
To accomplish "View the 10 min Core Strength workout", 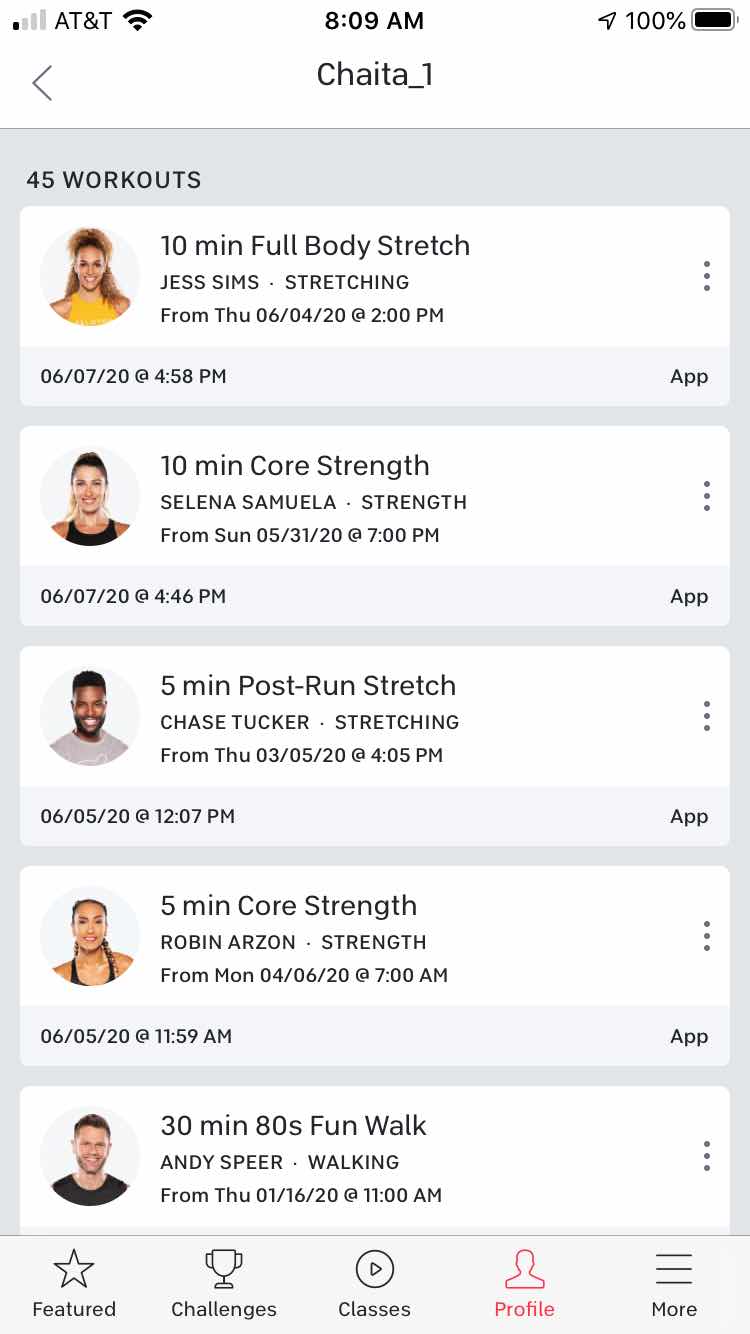I will [x=295, y=466].
